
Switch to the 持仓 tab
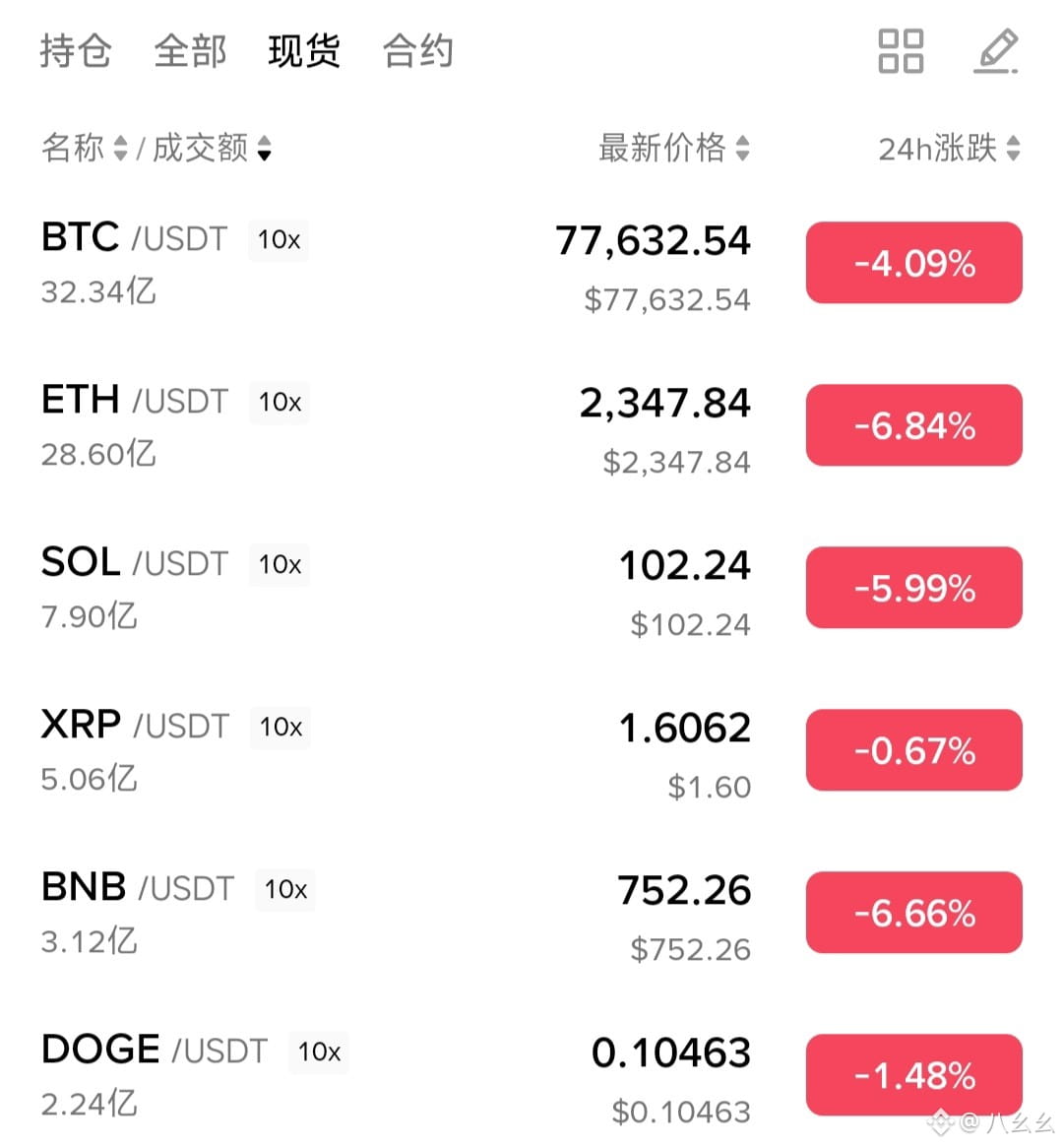pos(76,51)
